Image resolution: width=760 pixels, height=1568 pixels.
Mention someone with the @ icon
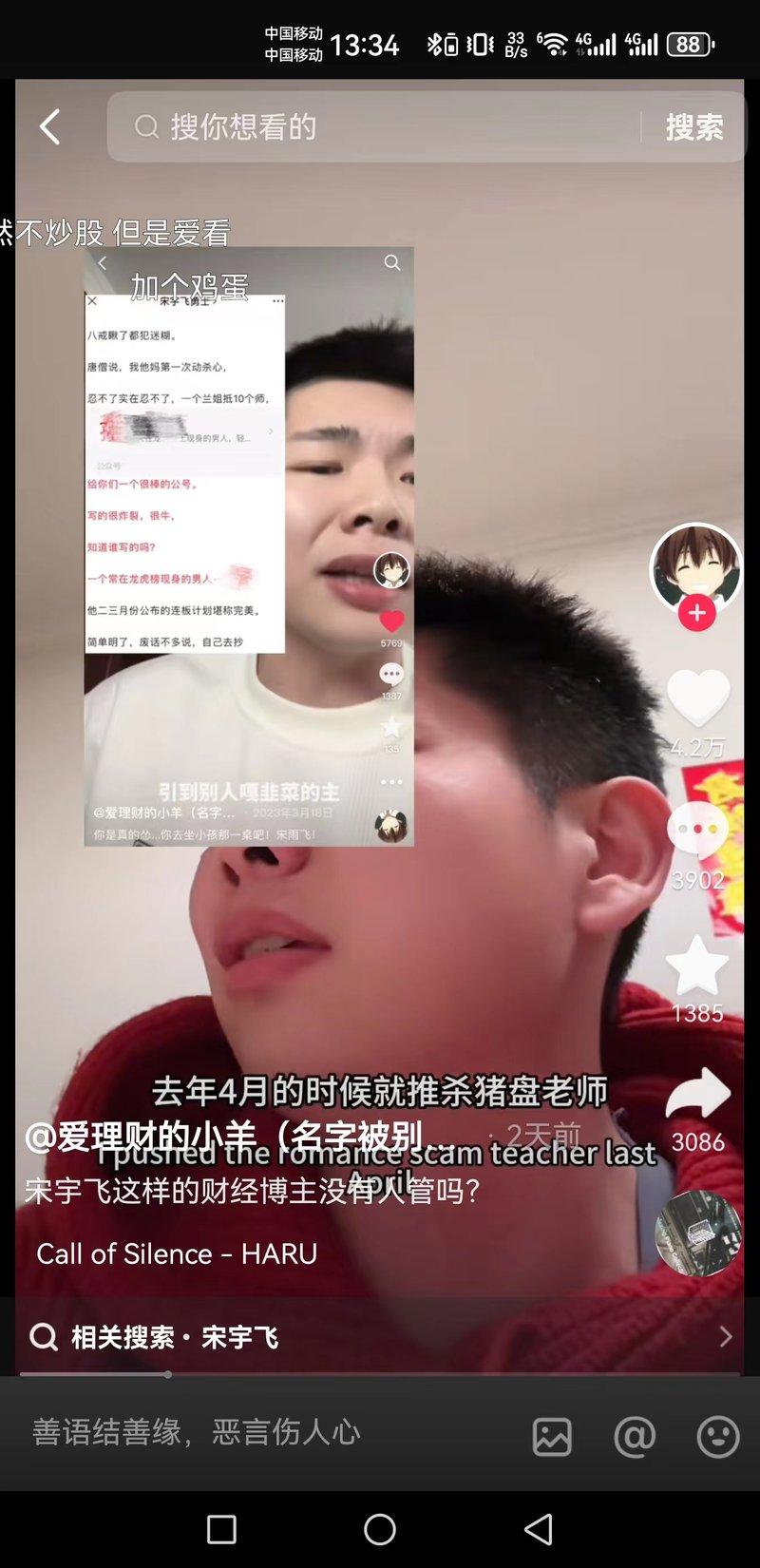click(x=635, y=1436)
